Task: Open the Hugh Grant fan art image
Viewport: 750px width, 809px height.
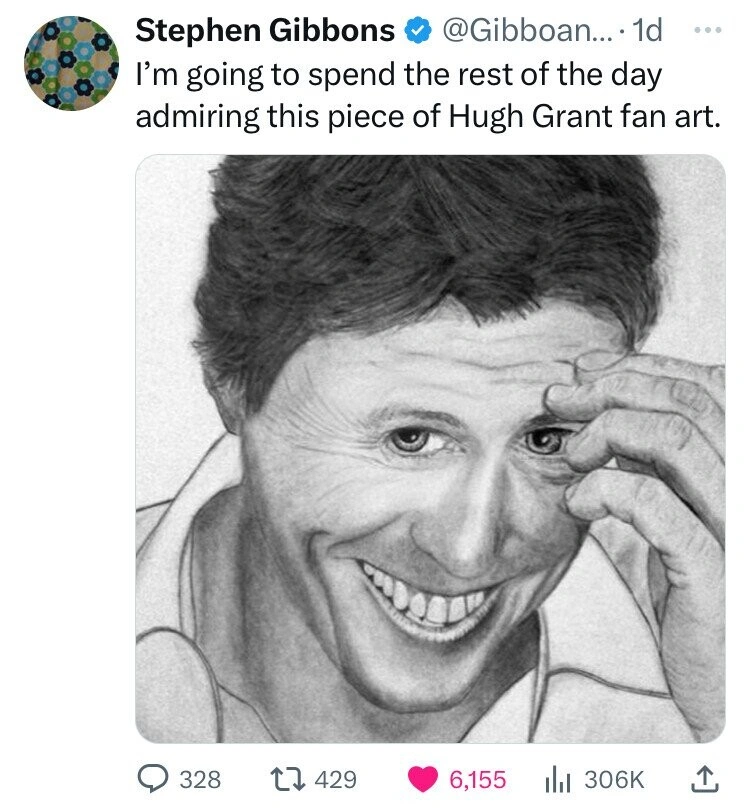Action: pos(430,449)
